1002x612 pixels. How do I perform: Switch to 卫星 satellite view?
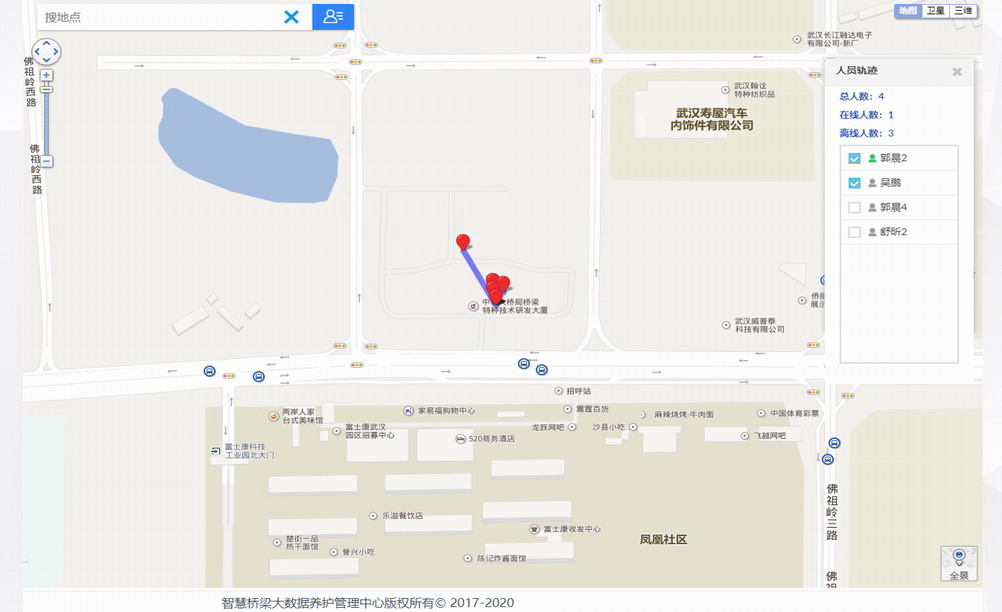click(935, 11)
